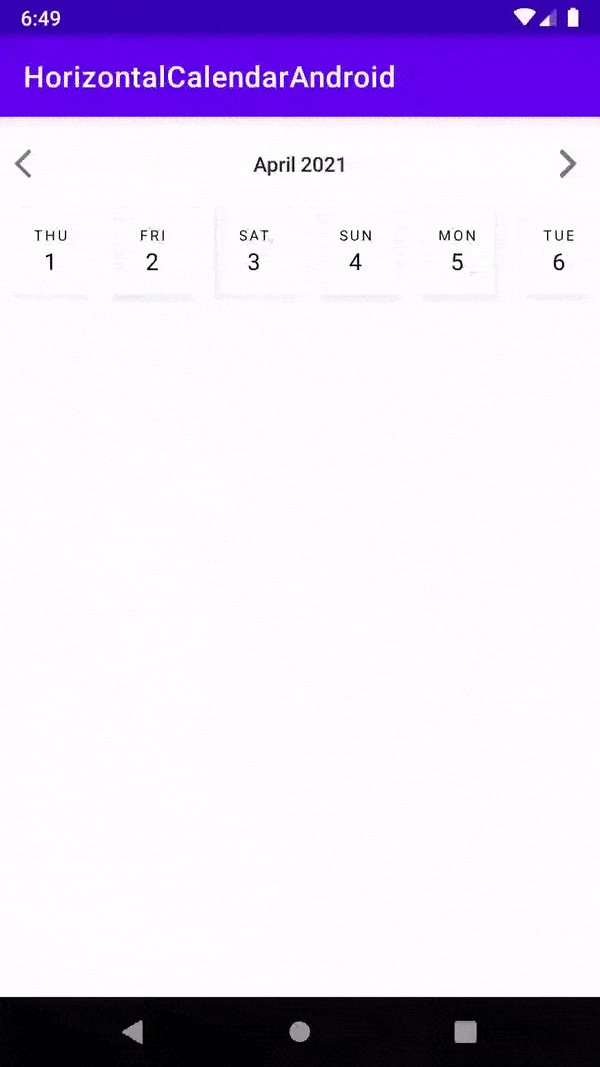Choose Tuesday the 6th
The image size is (600, 1067).
tap(558, 251)
